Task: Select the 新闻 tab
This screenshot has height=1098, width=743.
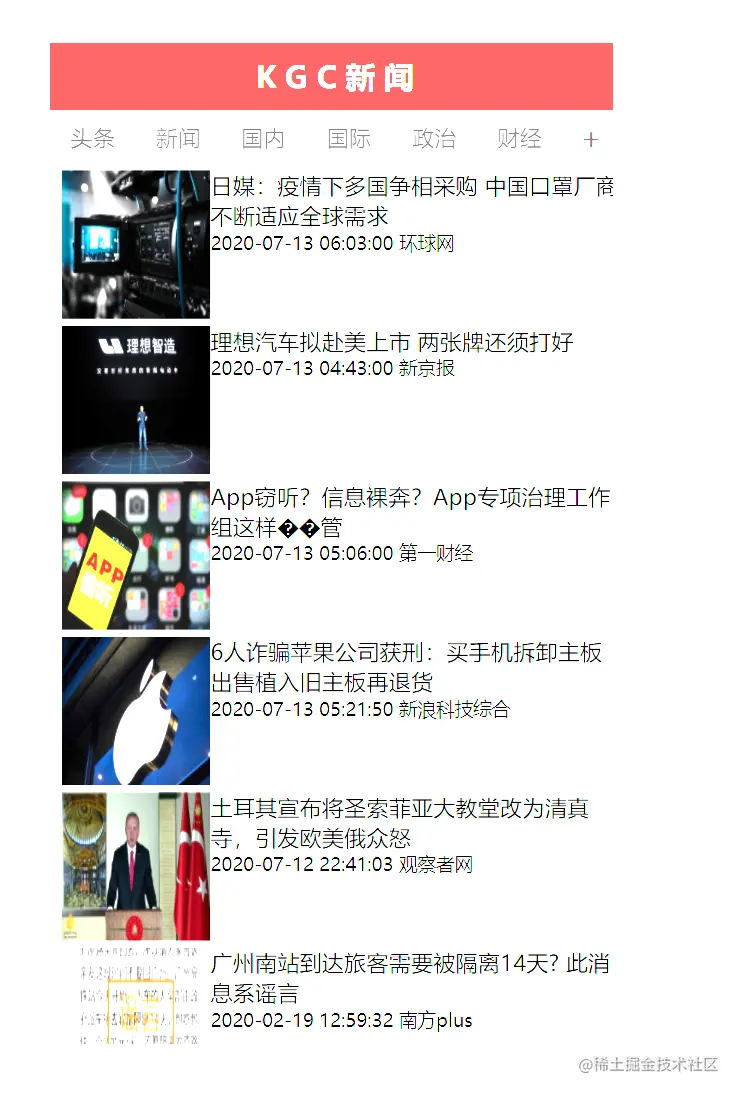Action: tap(178, 139)
